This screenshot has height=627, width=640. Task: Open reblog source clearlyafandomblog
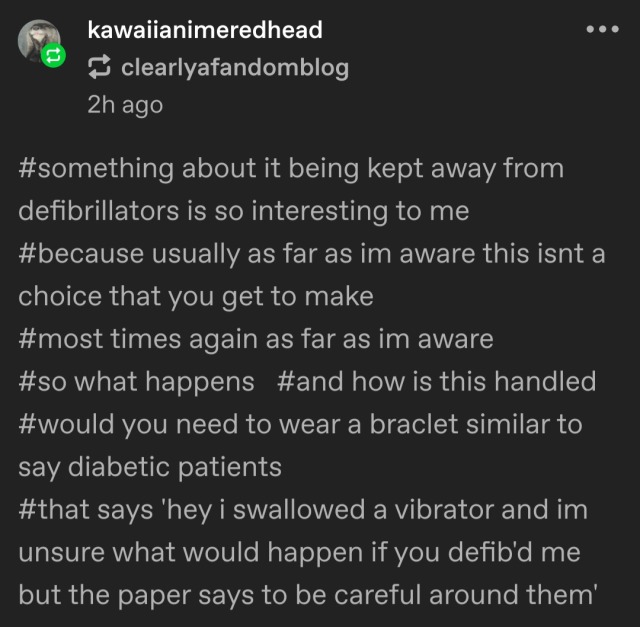pos(234,68)
